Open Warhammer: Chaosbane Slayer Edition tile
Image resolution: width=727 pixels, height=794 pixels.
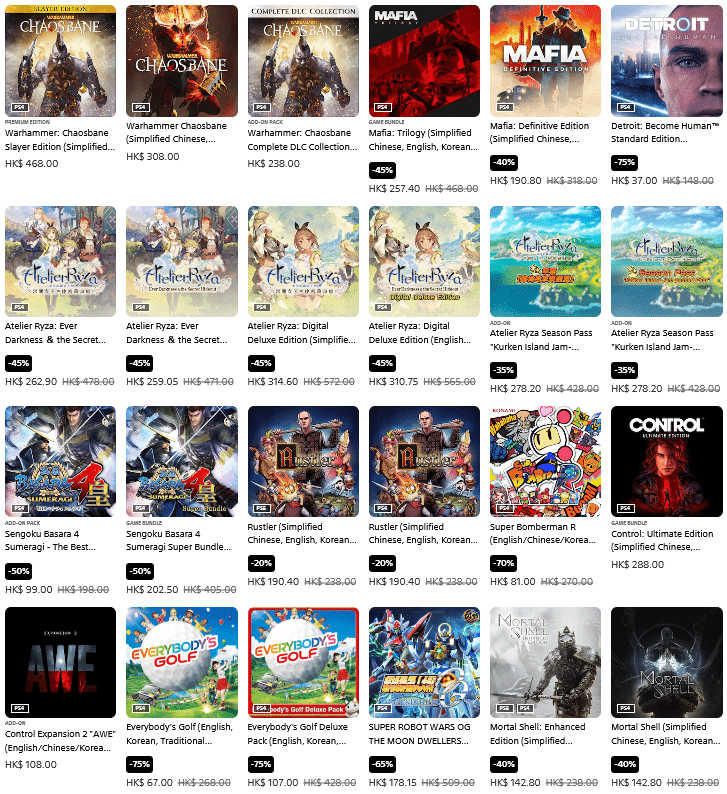click(60, 60)
